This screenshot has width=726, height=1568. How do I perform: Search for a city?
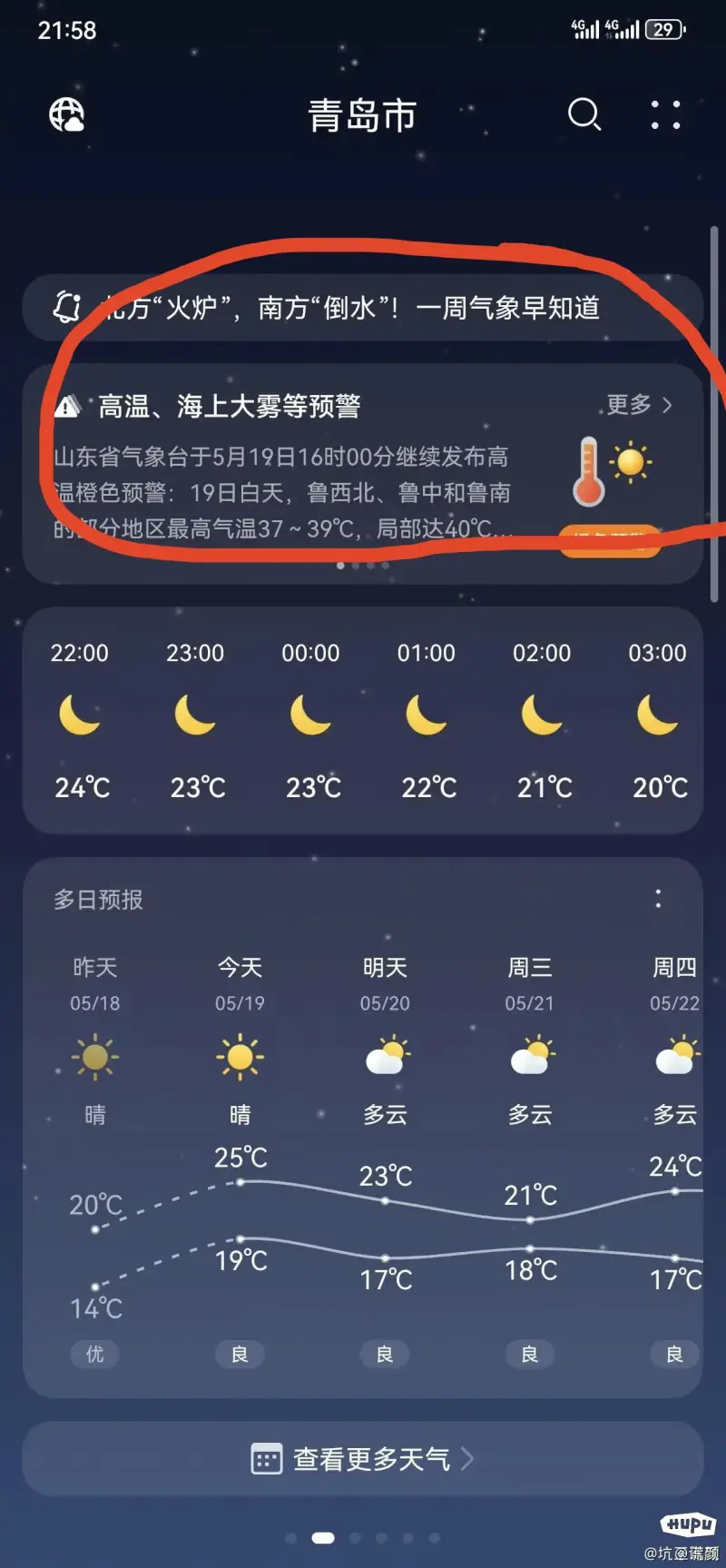coord(584,115)
